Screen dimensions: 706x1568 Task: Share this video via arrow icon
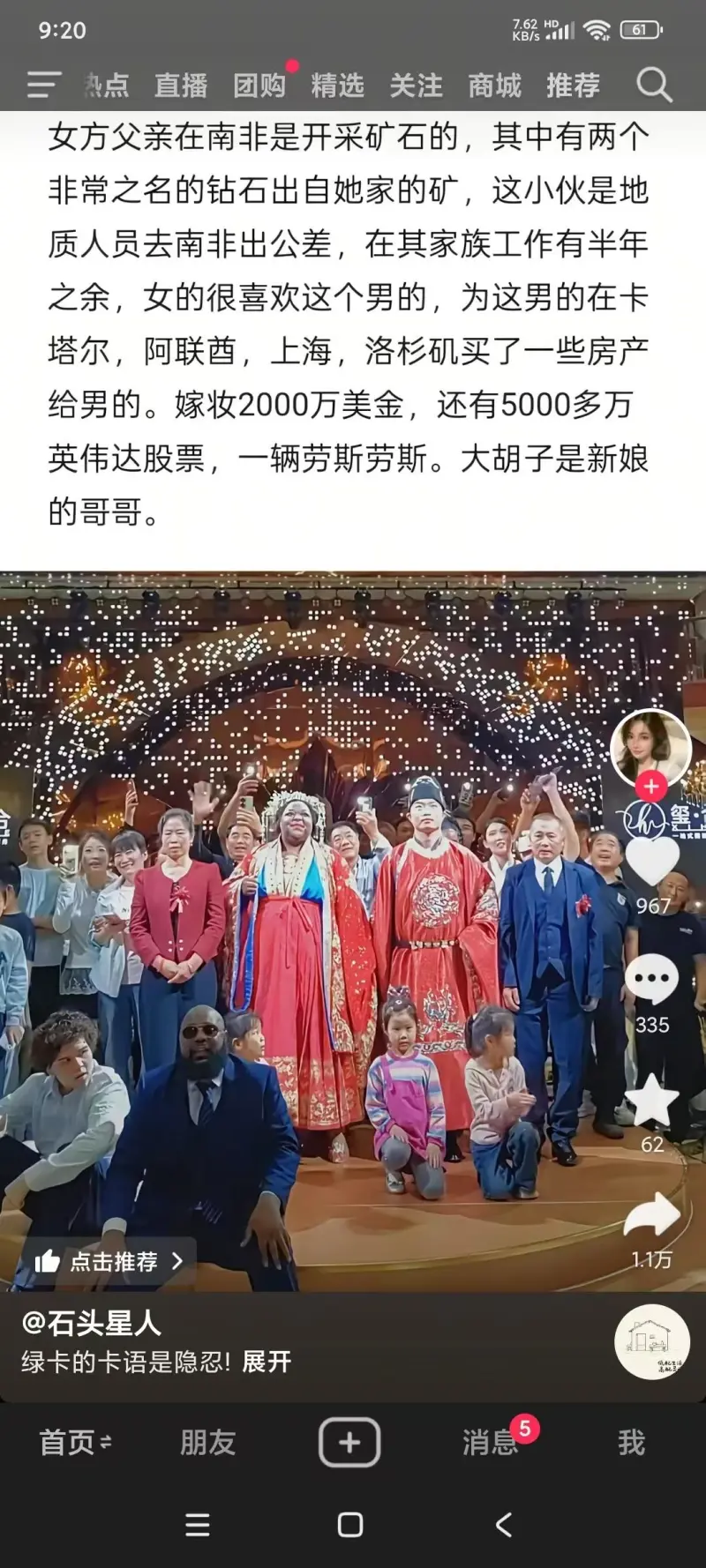tap(652, 1216)
